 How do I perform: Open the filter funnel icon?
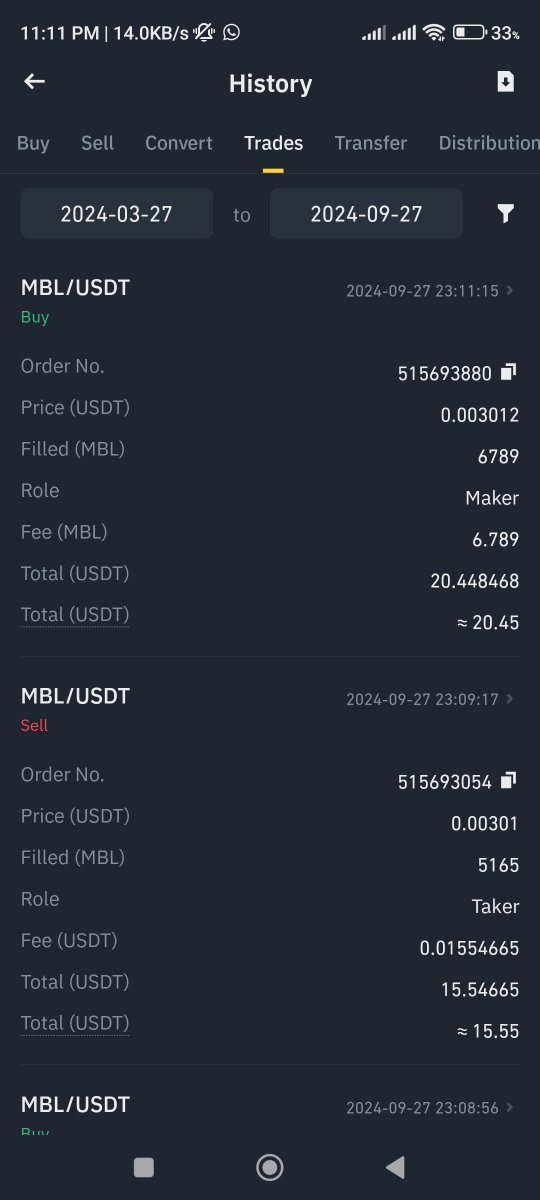(x=506, y=213)
